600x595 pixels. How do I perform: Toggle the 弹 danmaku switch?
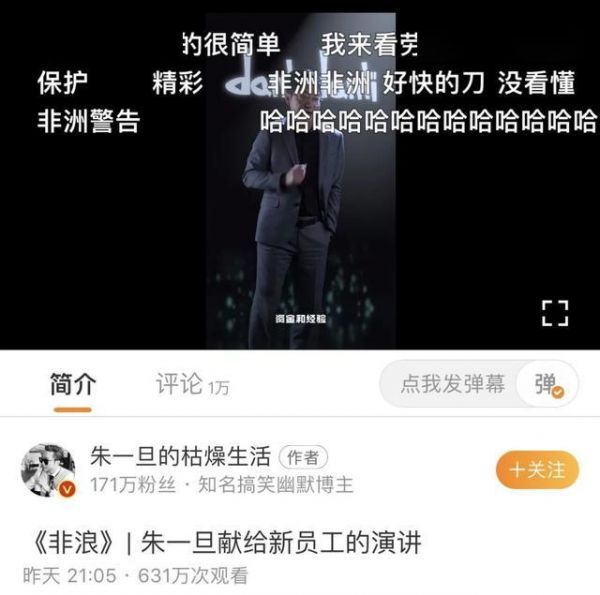(549, 385)
